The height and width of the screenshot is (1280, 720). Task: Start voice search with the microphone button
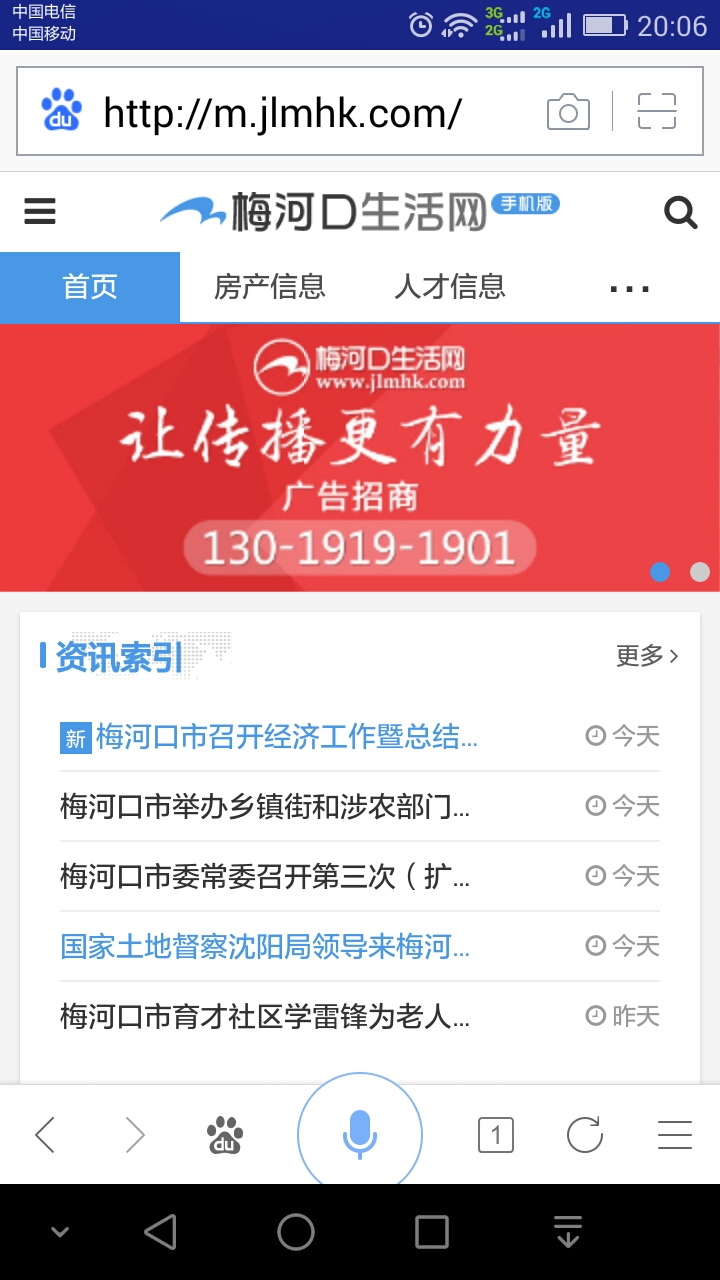point(360,1135)
